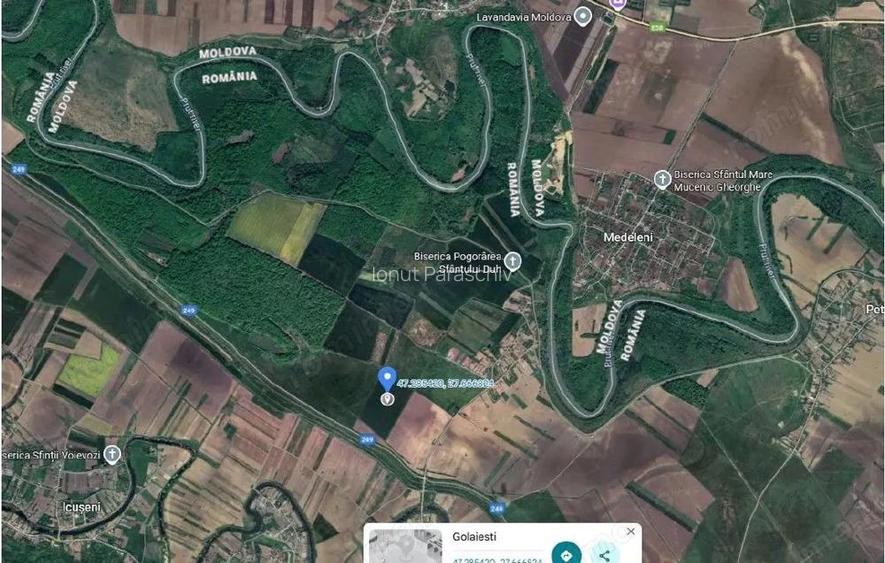This screenshot has width=885, height=563.
Task: Open Biserica Pogorârea Sfântului Duh marker
Action: pos(512,262)
